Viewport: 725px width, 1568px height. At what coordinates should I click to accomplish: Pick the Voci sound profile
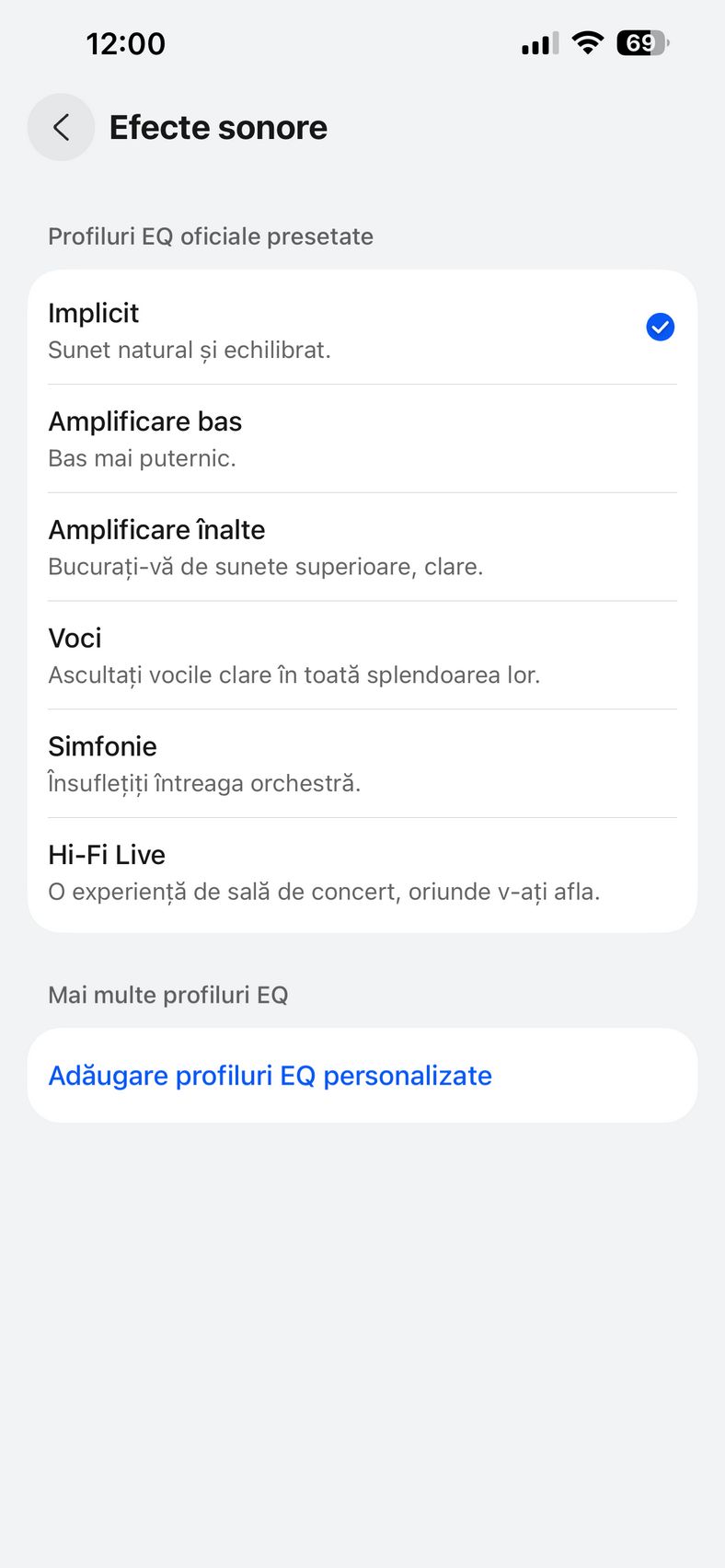[362, 655]
